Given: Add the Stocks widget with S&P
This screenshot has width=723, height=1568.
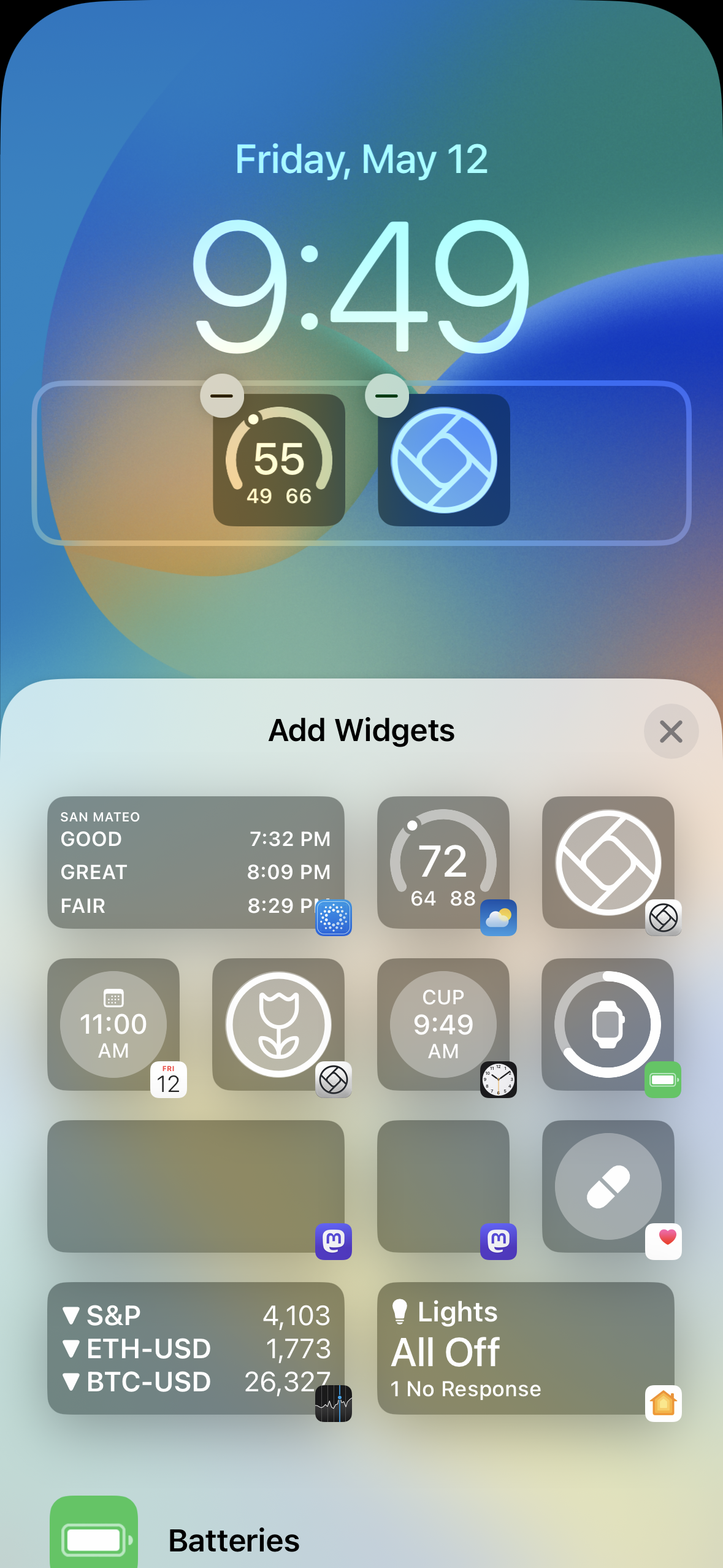Looking at the screenshot, I should [x=196, y=1348].
